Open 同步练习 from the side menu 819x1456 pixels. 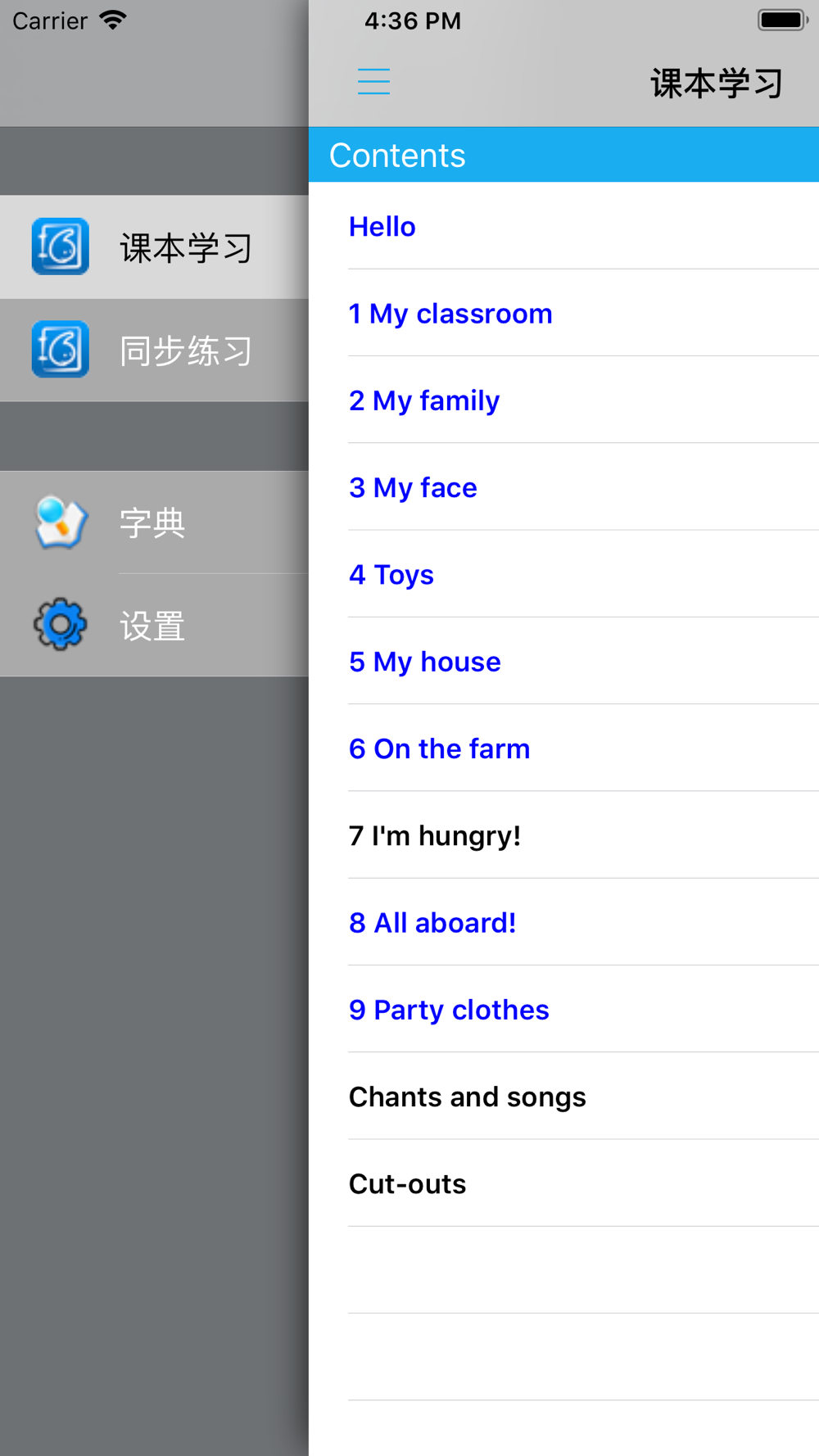pos(154,350)
